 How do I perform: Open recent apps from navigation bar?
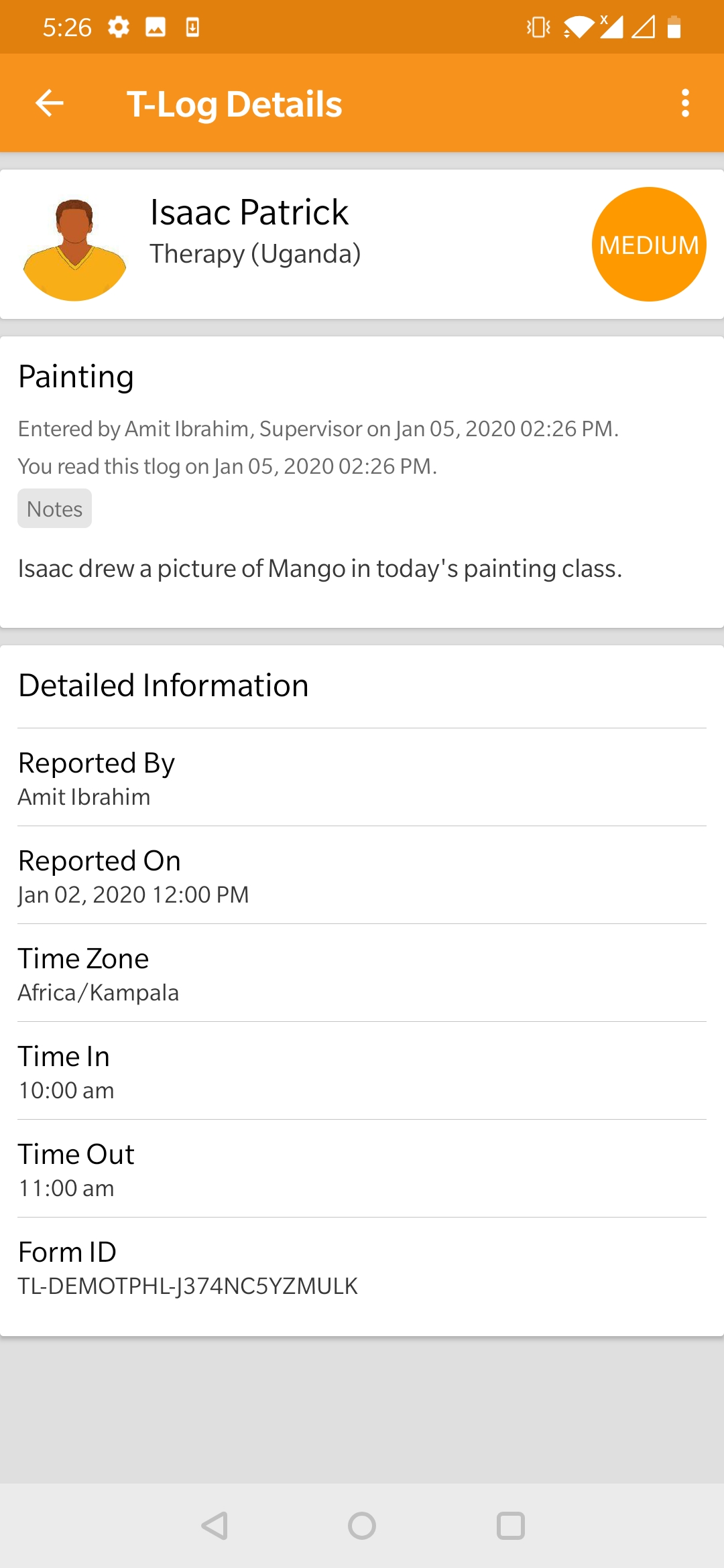[x=510, y=1526]
